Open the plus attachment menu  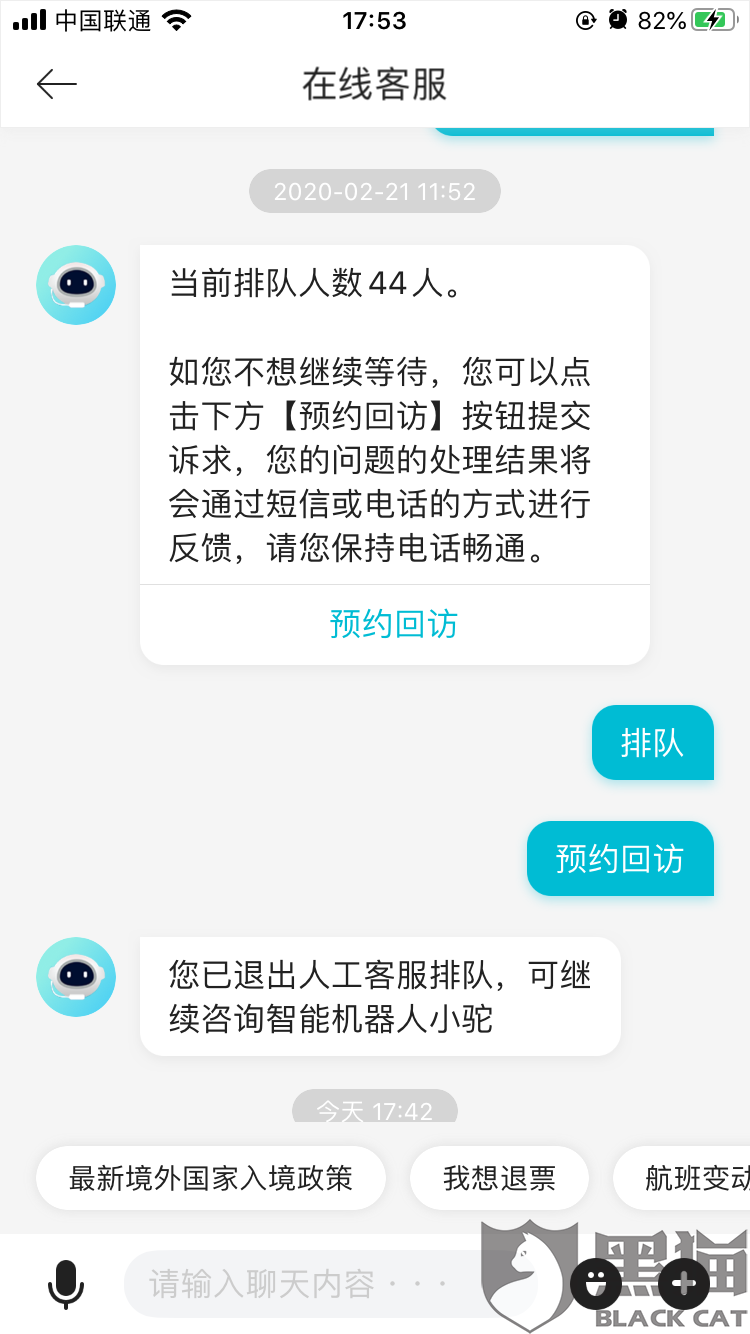pos(684,1283)
